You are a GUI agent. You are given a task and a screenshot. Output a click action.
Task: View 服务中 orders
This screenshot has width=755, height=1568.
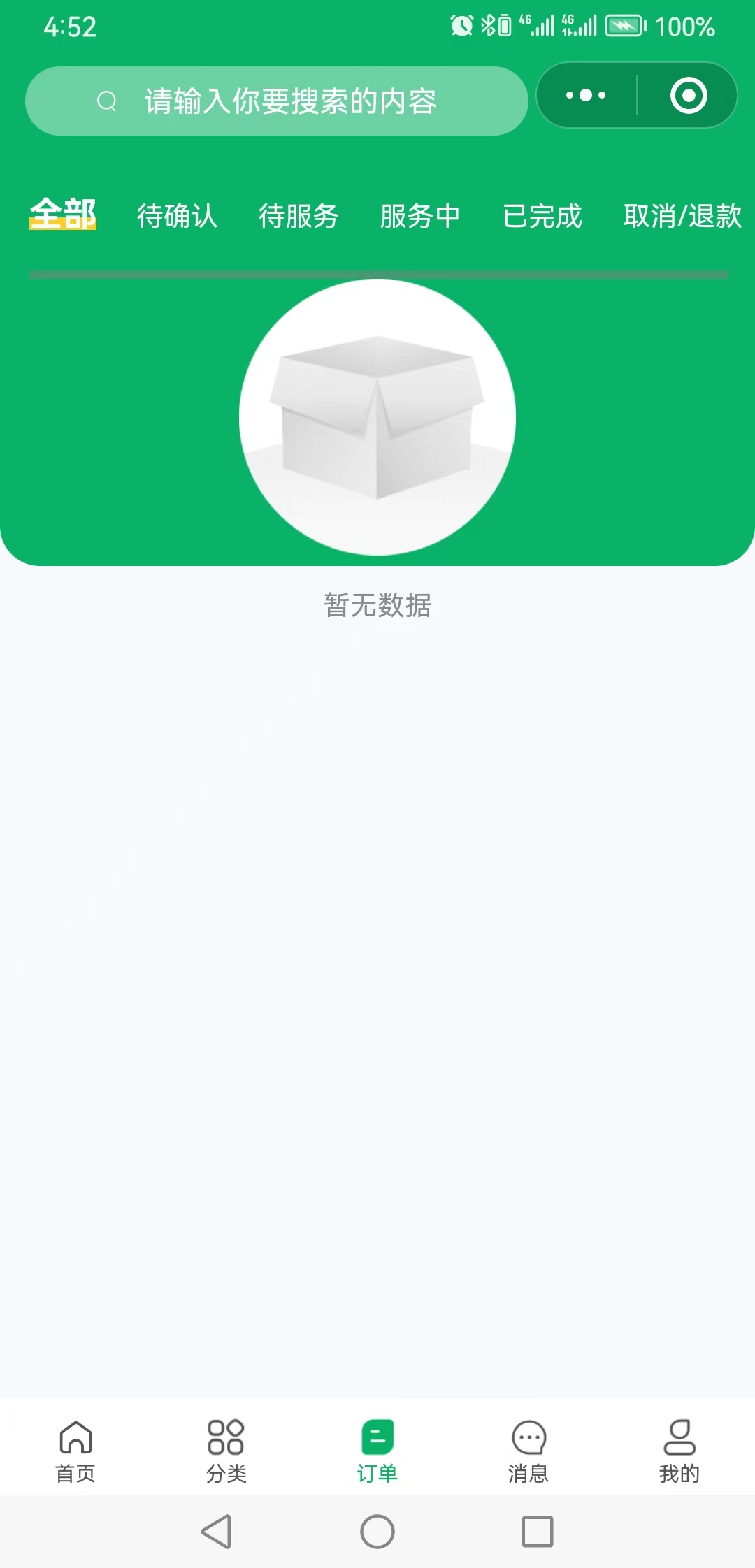click(x=420, y=216)
